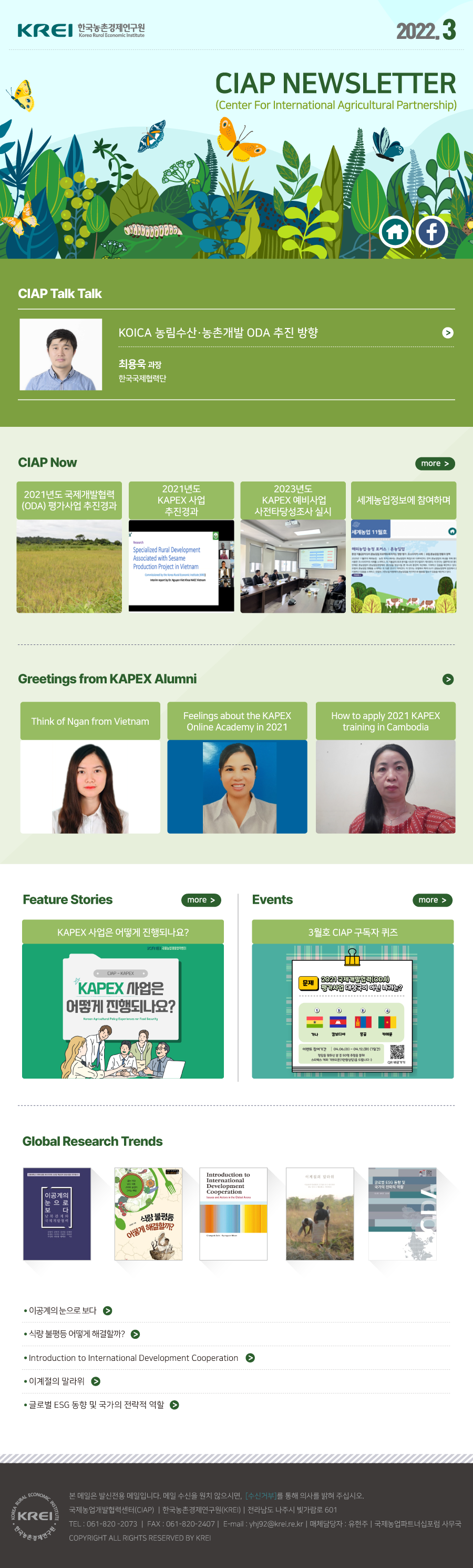Open the story on how KAPEX projects proceed
Image resolution: width=473 pixels, height=1568 pixels.
(122, 998)
